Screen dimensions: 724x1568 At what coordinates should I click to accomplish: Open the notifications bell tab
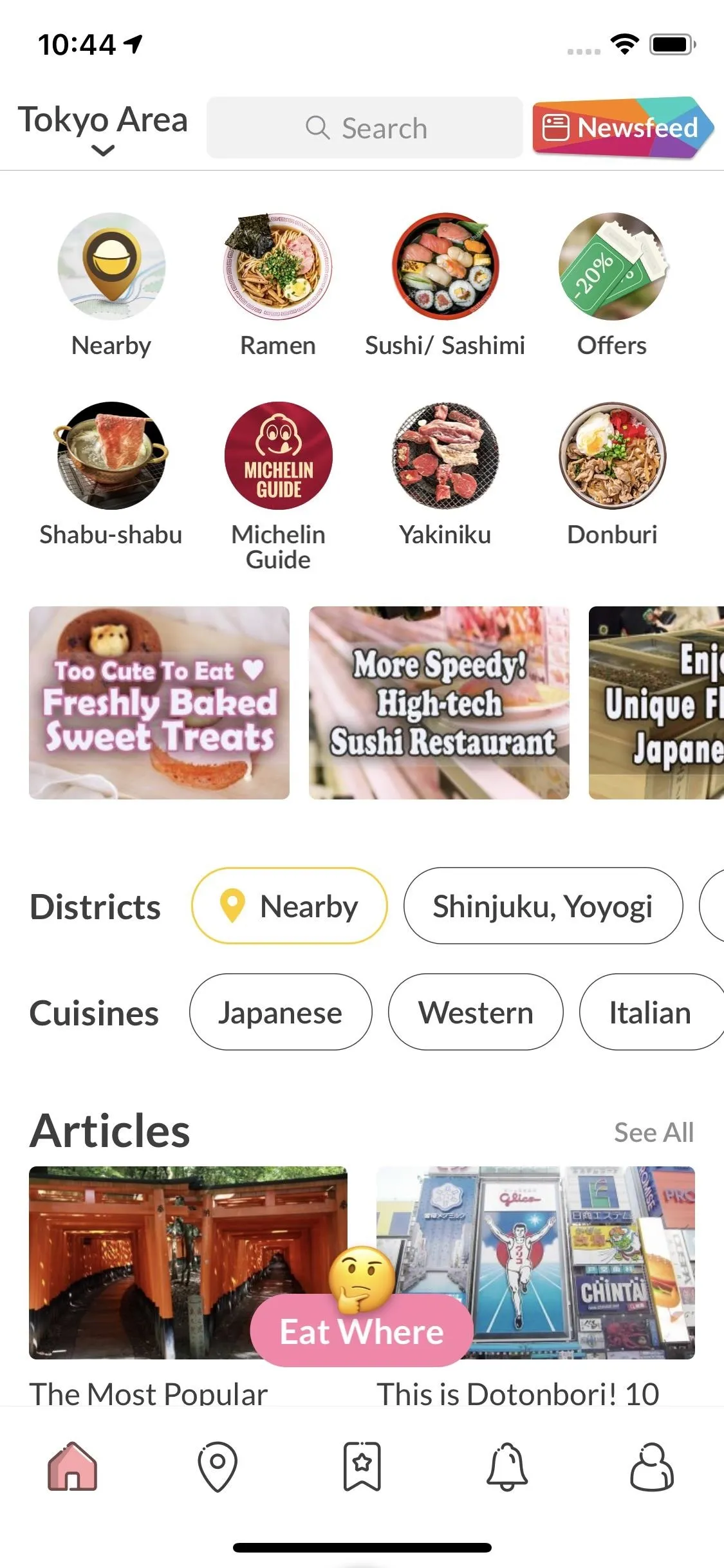[507, 1466]
